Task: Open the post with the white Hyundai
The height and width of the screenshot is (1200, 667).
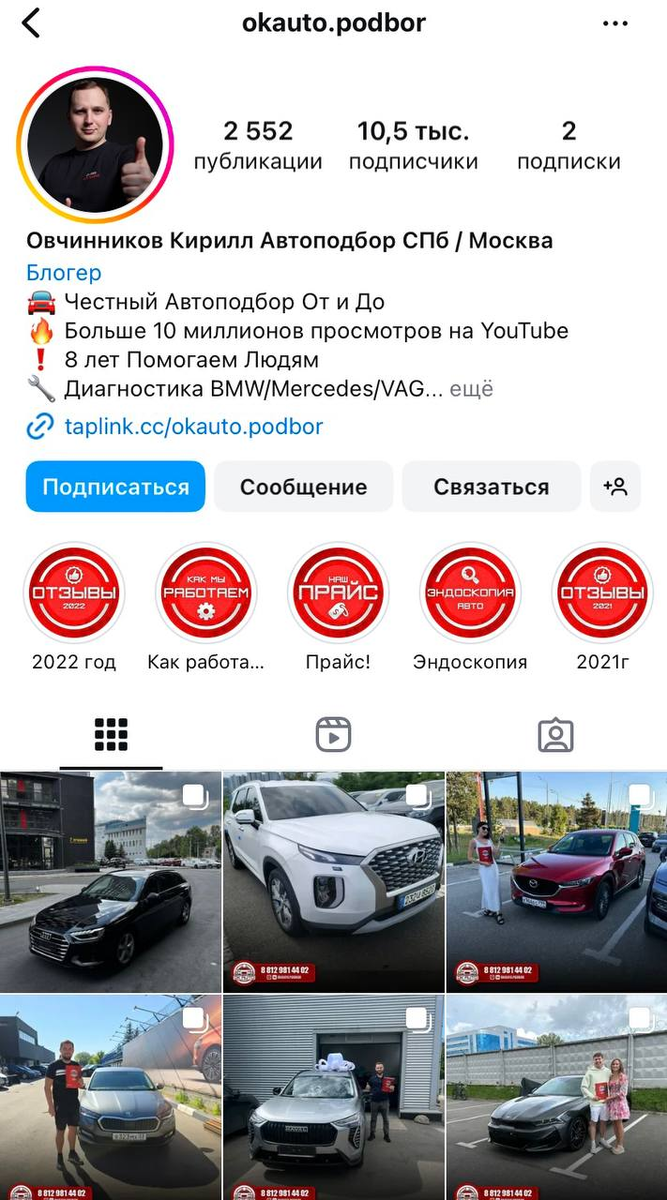Action: 333,880
